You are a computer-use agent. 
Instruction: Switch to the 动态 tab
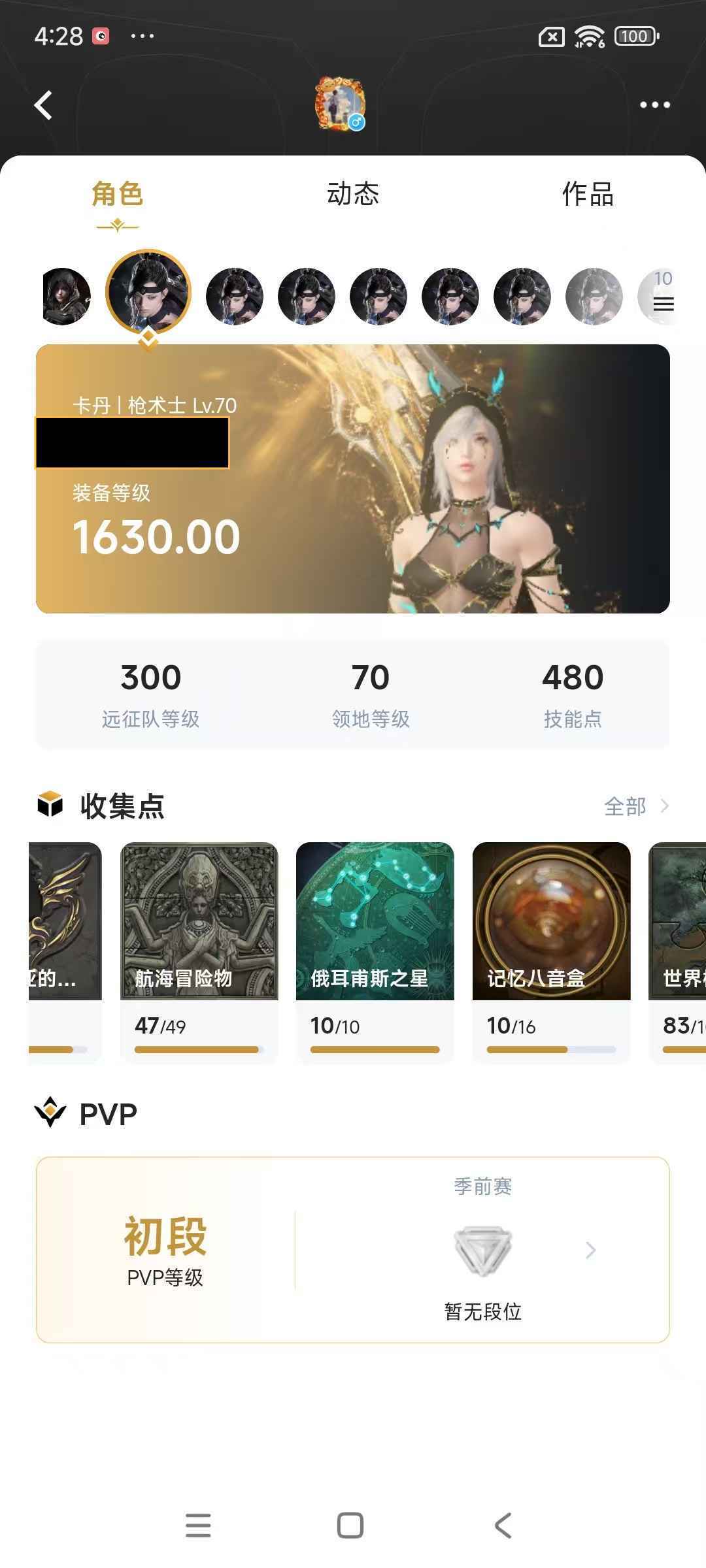click(x=352, y=194)
